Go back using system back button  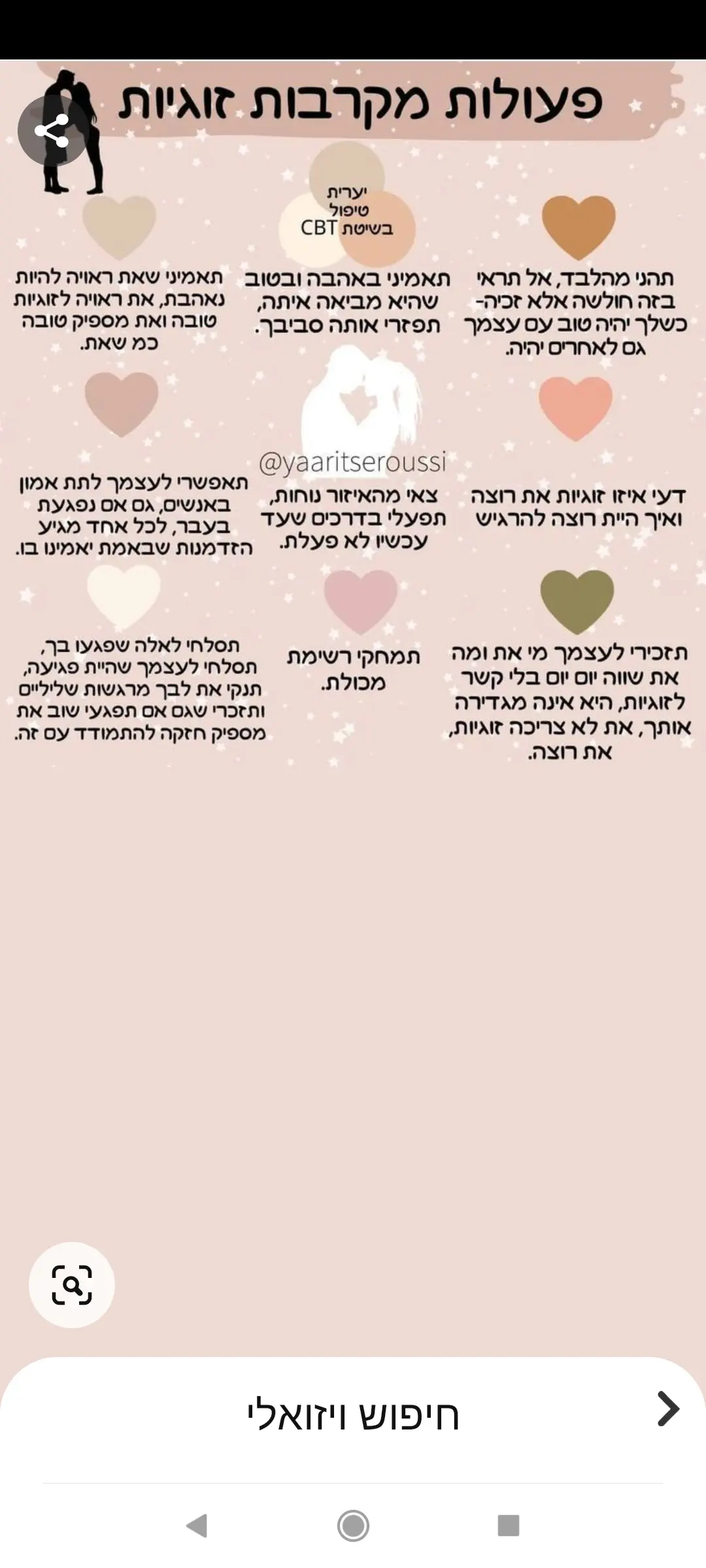click(x=197, y=1526)
